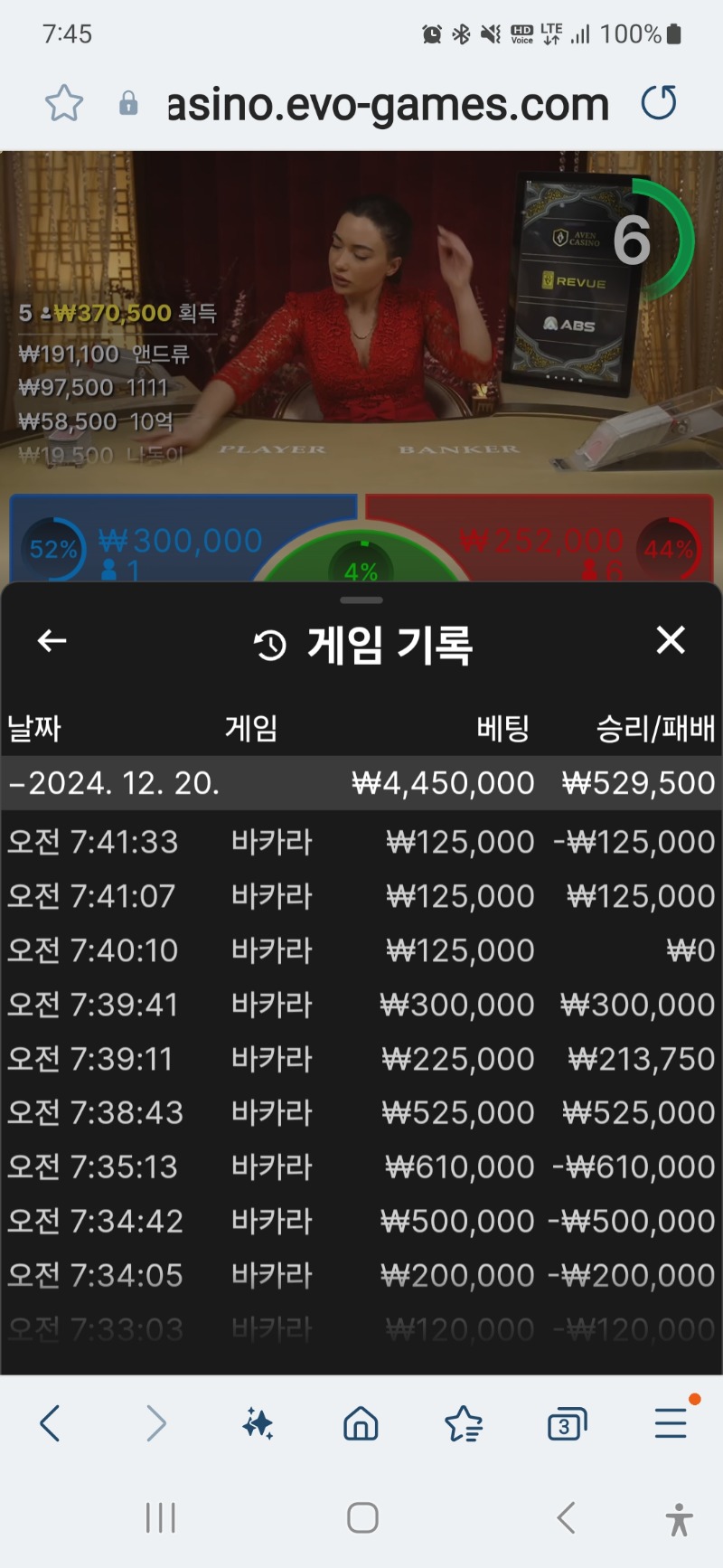The width and height of the screenshot is (723, 1568).
Task: Go to the browser home page
Action: tap(361, 1424)
